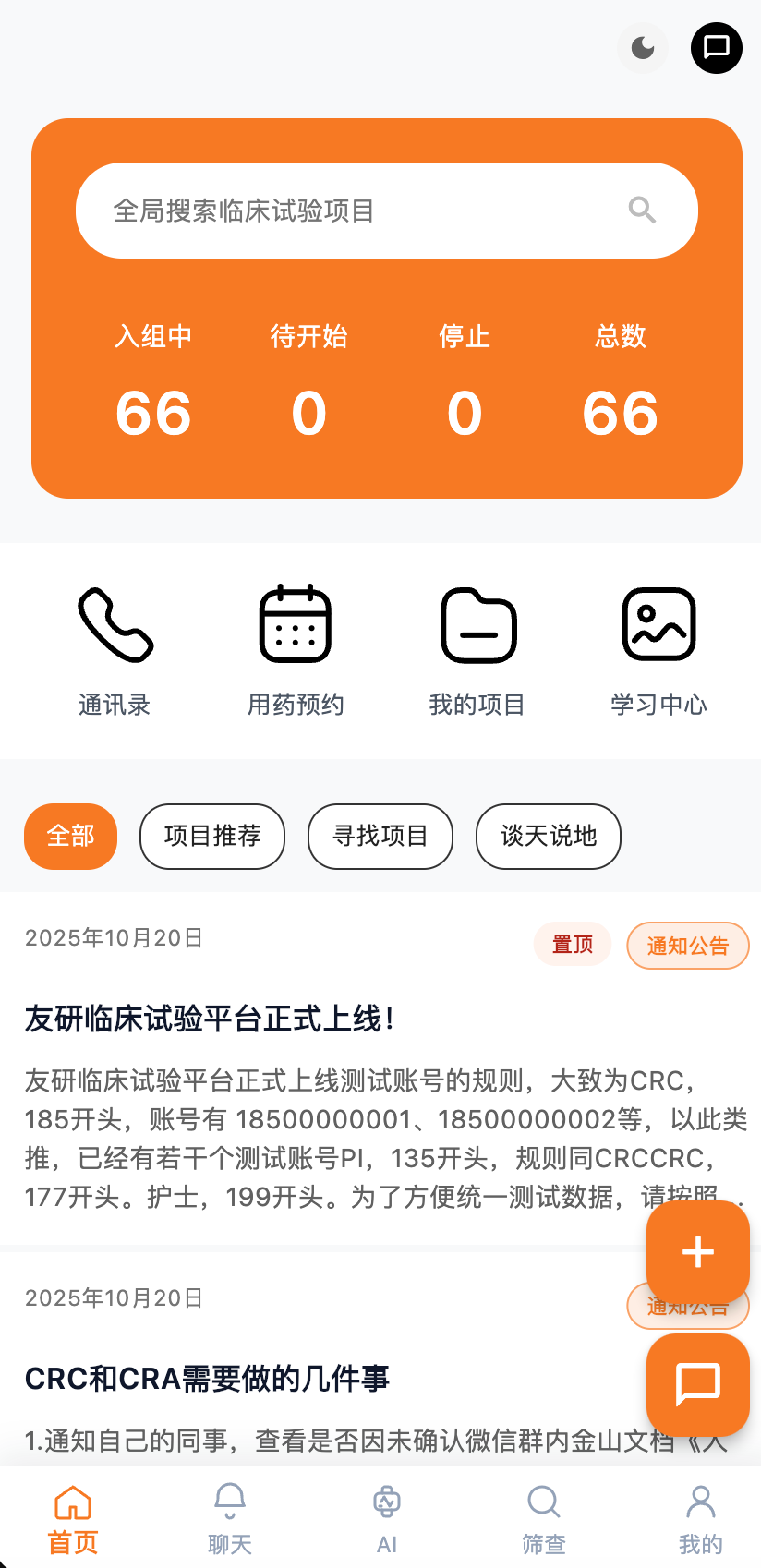761x1568 pixels.
Task: Click the magnifier icon in the search bar
Action: pos(642,211)
